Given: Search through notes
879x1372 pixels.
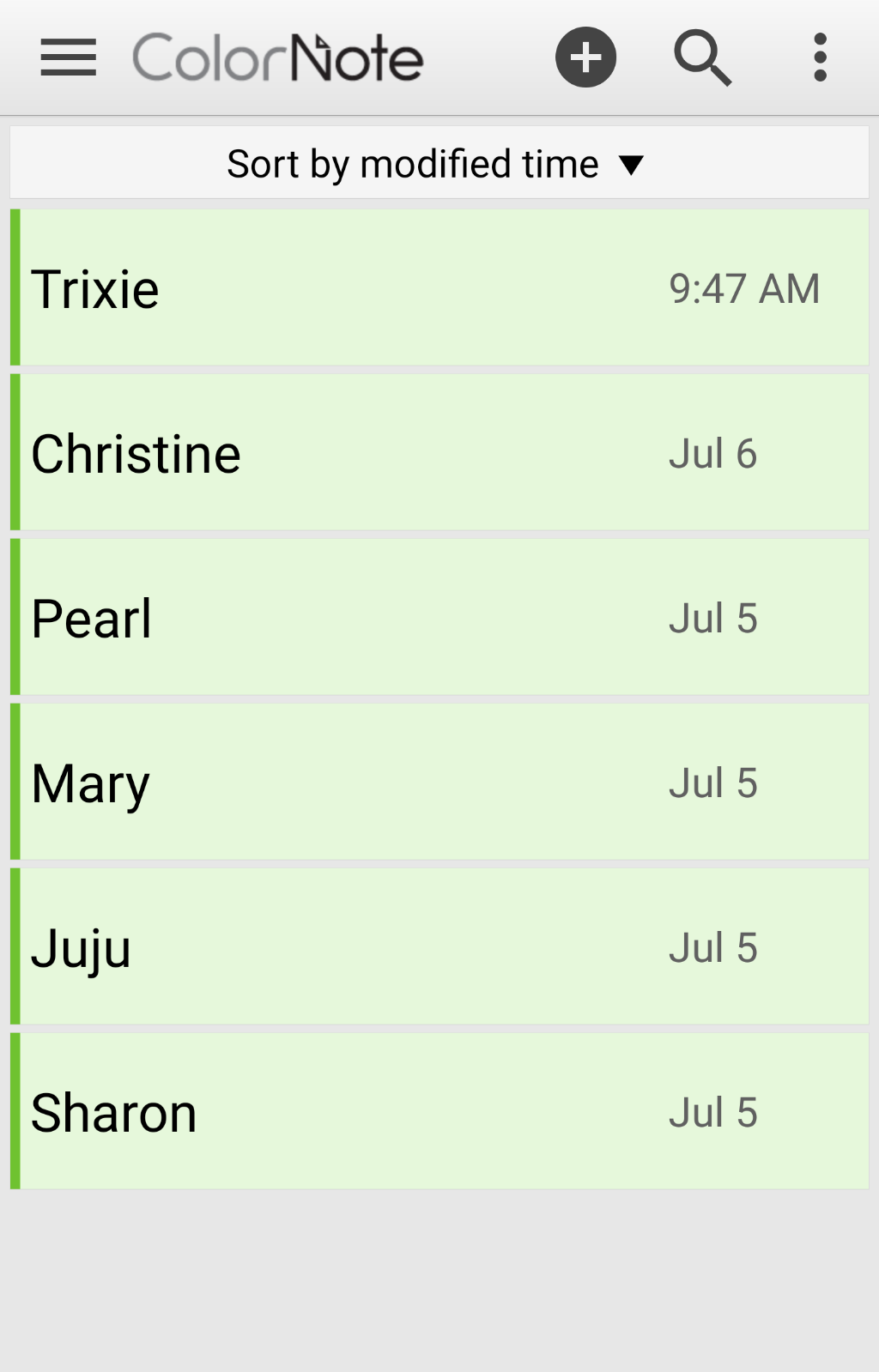Looking at the screenshot, I should [702, 57].
